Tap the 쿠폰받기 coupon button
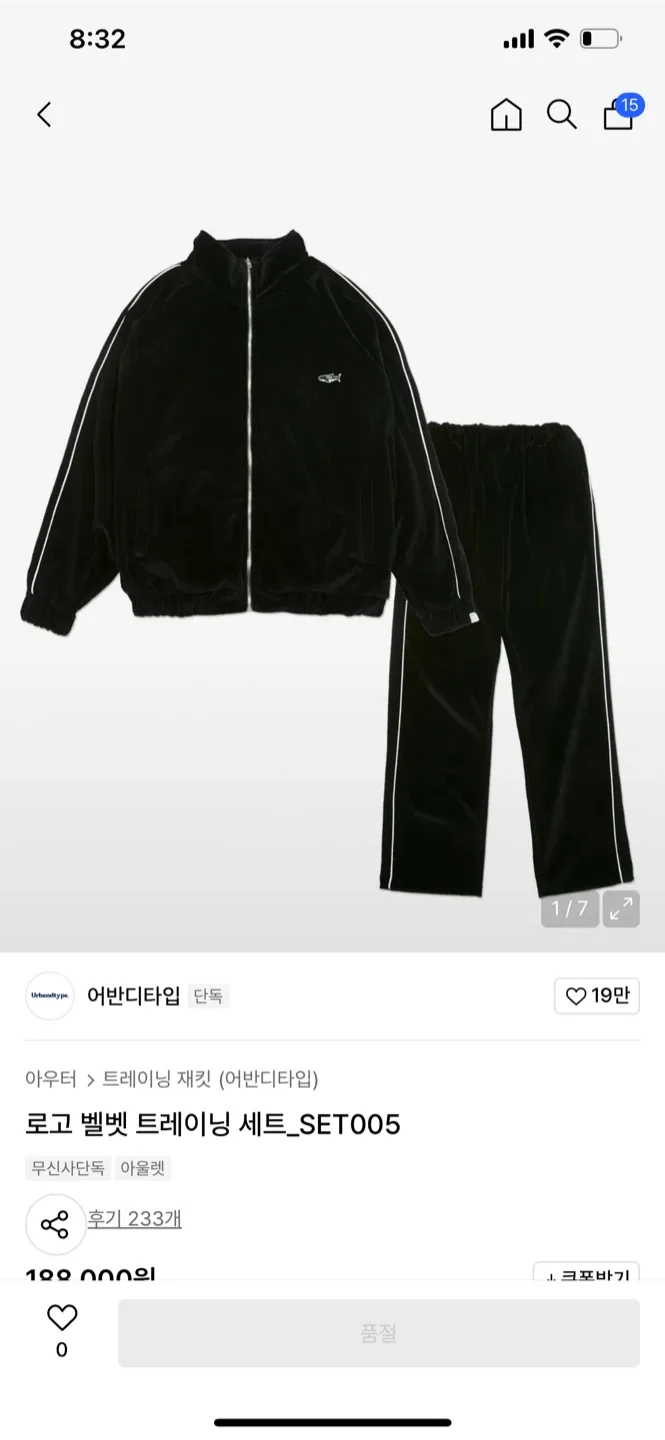Viewport: 665px width, 1440px height. [x=586, y=1275]
